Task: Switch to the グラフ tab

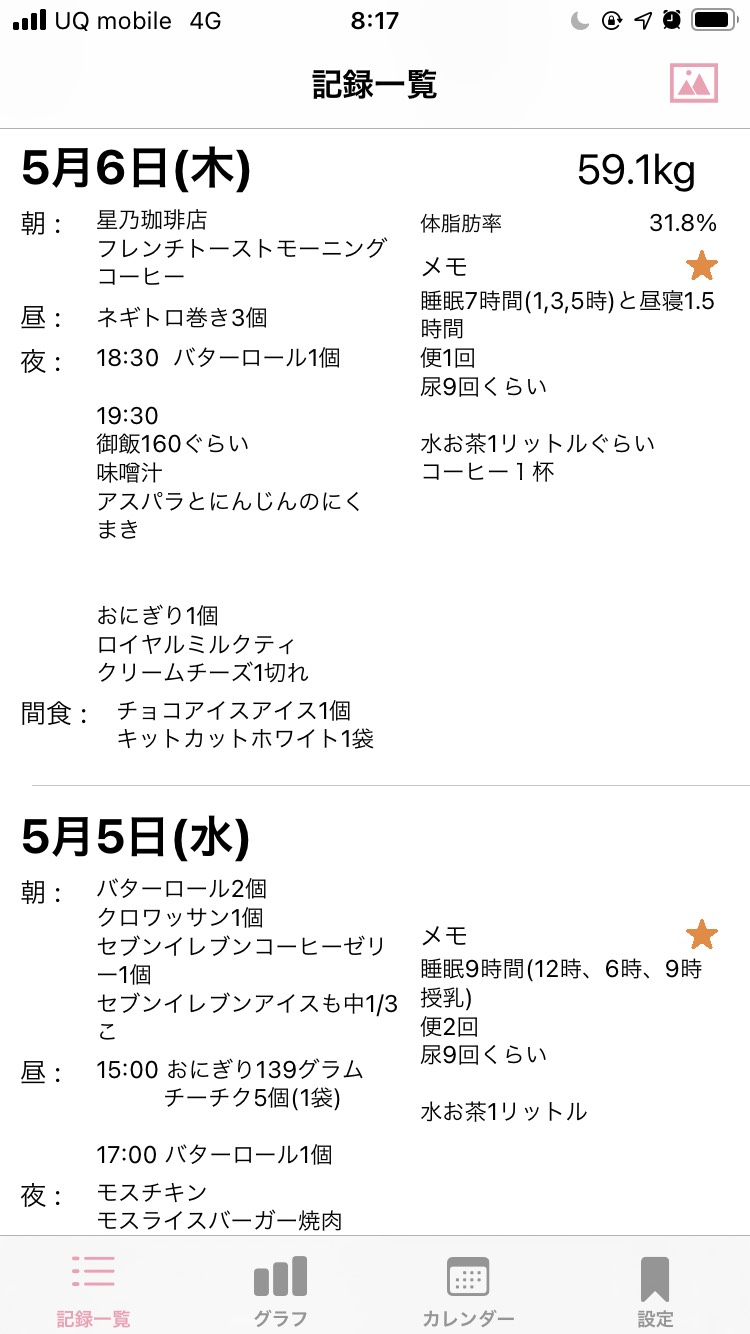Action: tap(281, 1289)
